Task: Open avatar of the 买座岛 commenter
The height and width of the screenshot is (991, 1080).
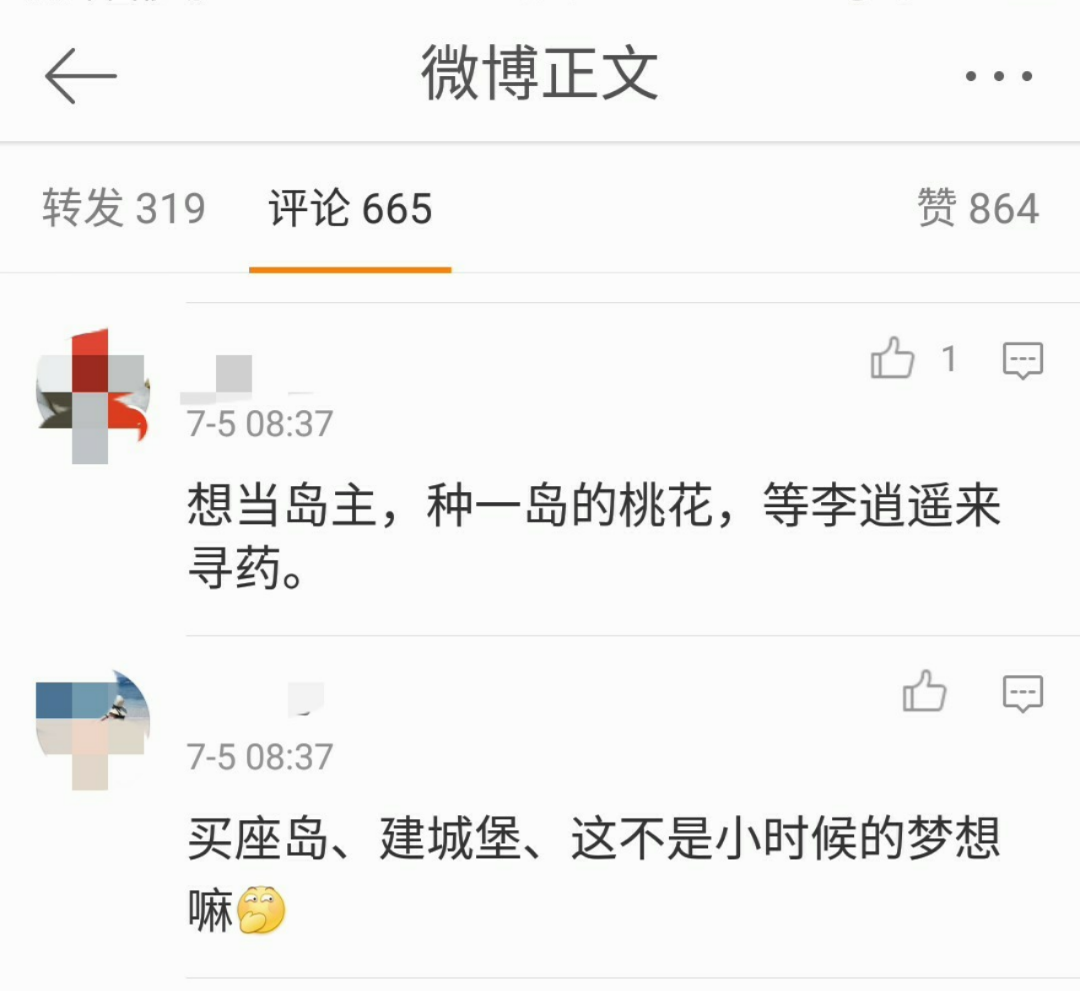Action: 92,728
